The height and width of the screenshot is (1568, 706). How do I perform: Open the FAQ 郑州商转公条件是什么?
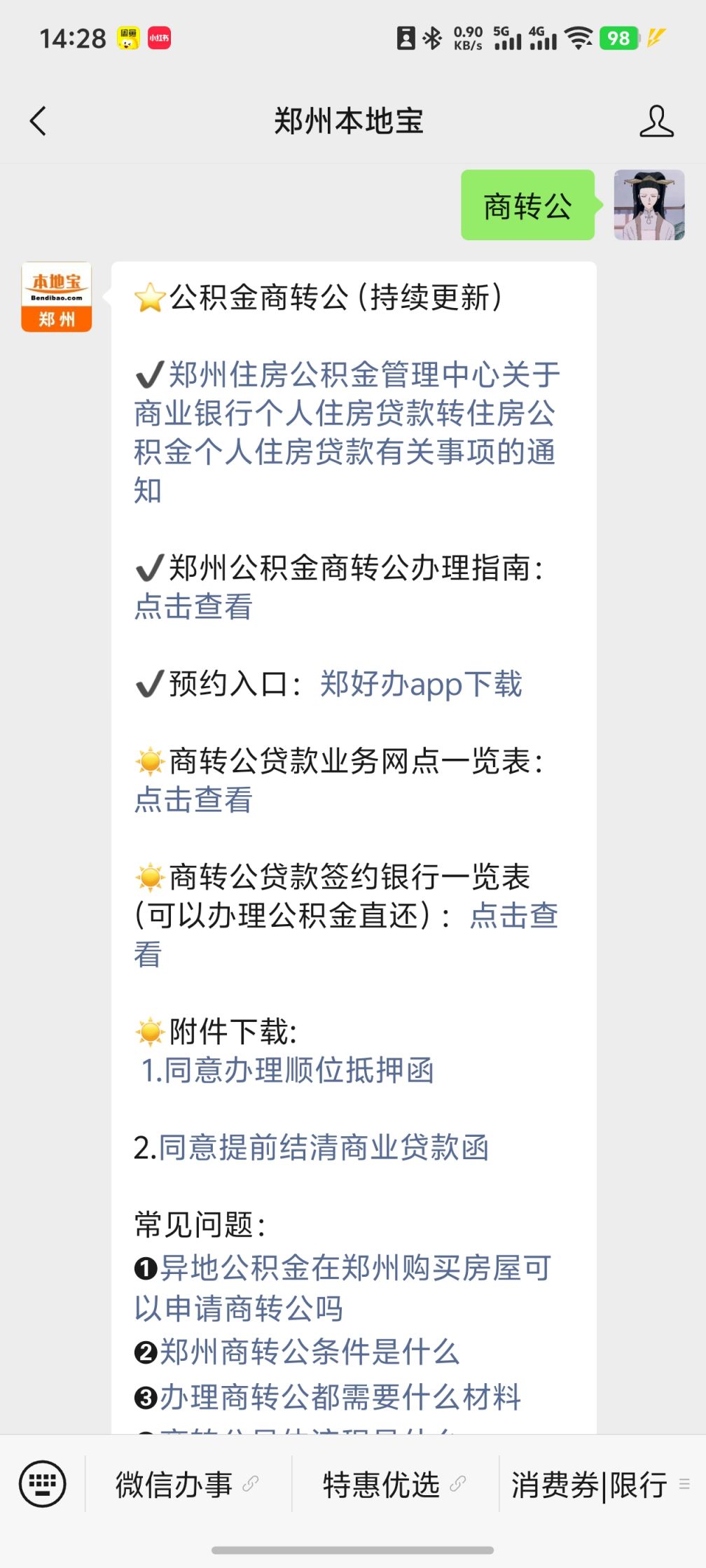[310, 1352]
